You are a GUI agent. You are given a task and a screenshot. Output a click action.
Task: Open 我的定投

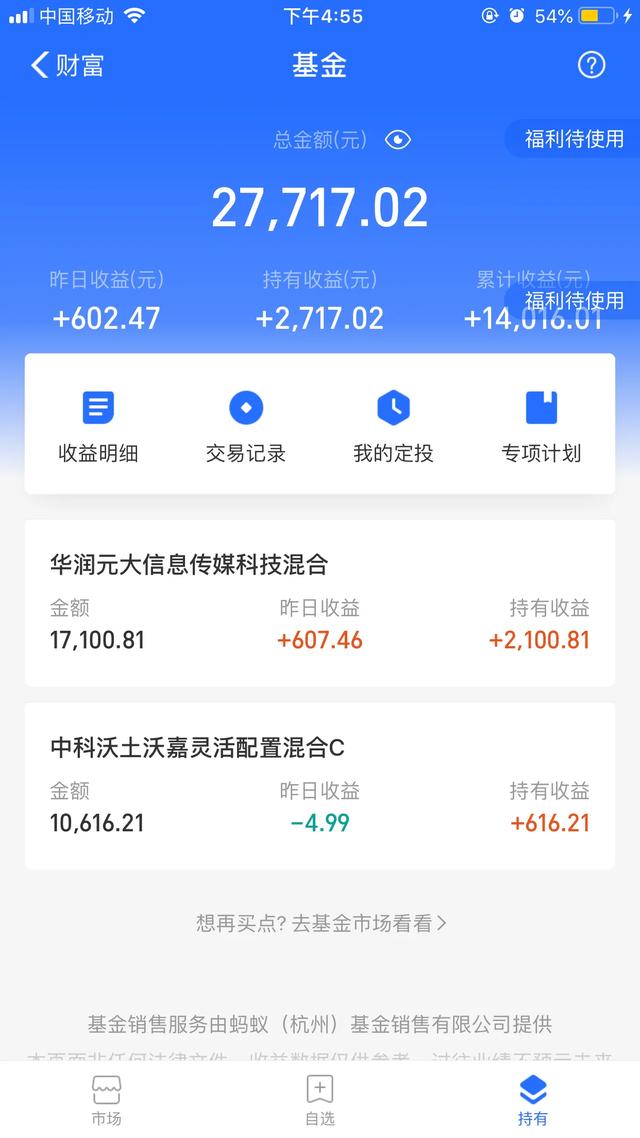click(393, 426)
